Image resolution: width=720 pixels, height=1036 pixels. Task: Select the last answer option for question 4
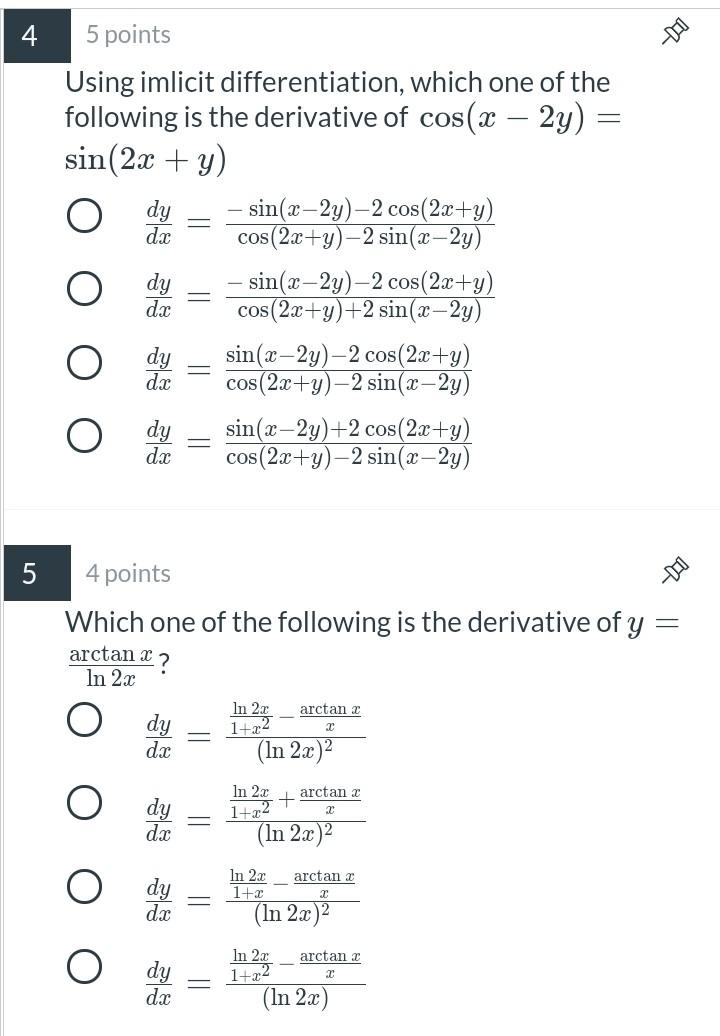tap(85, 435)
